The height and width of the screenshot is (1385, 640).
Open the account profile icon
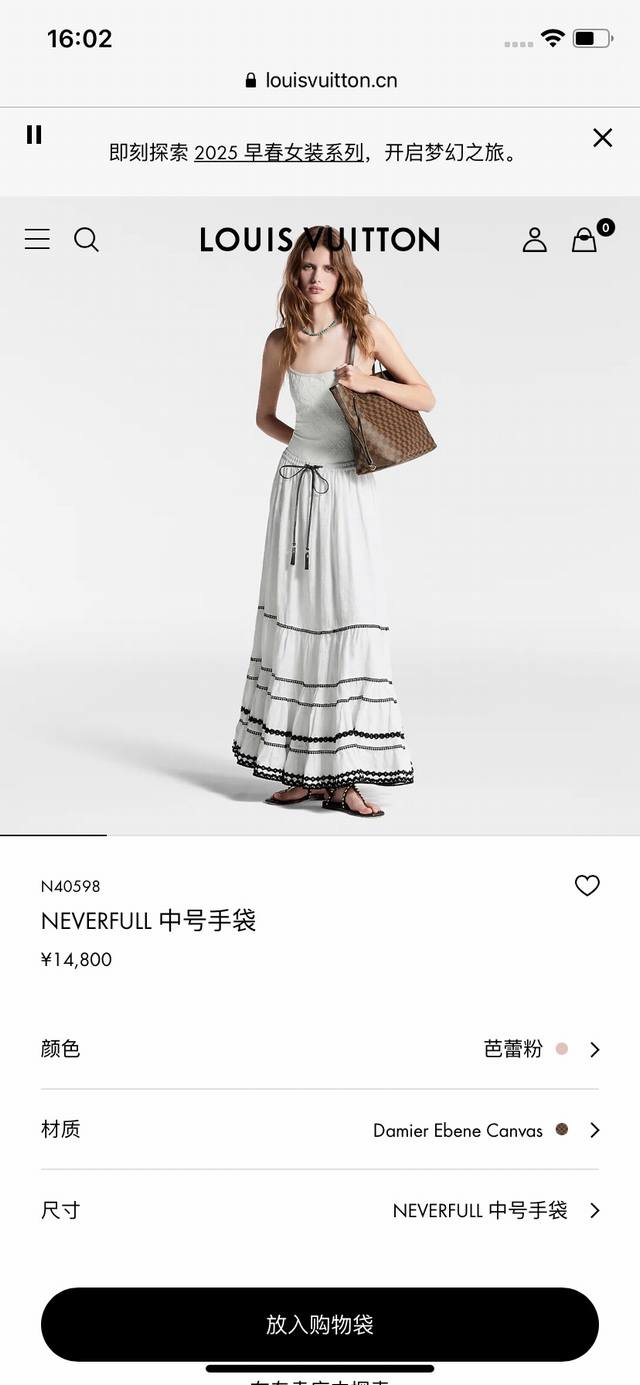click(x=535, y=240)
